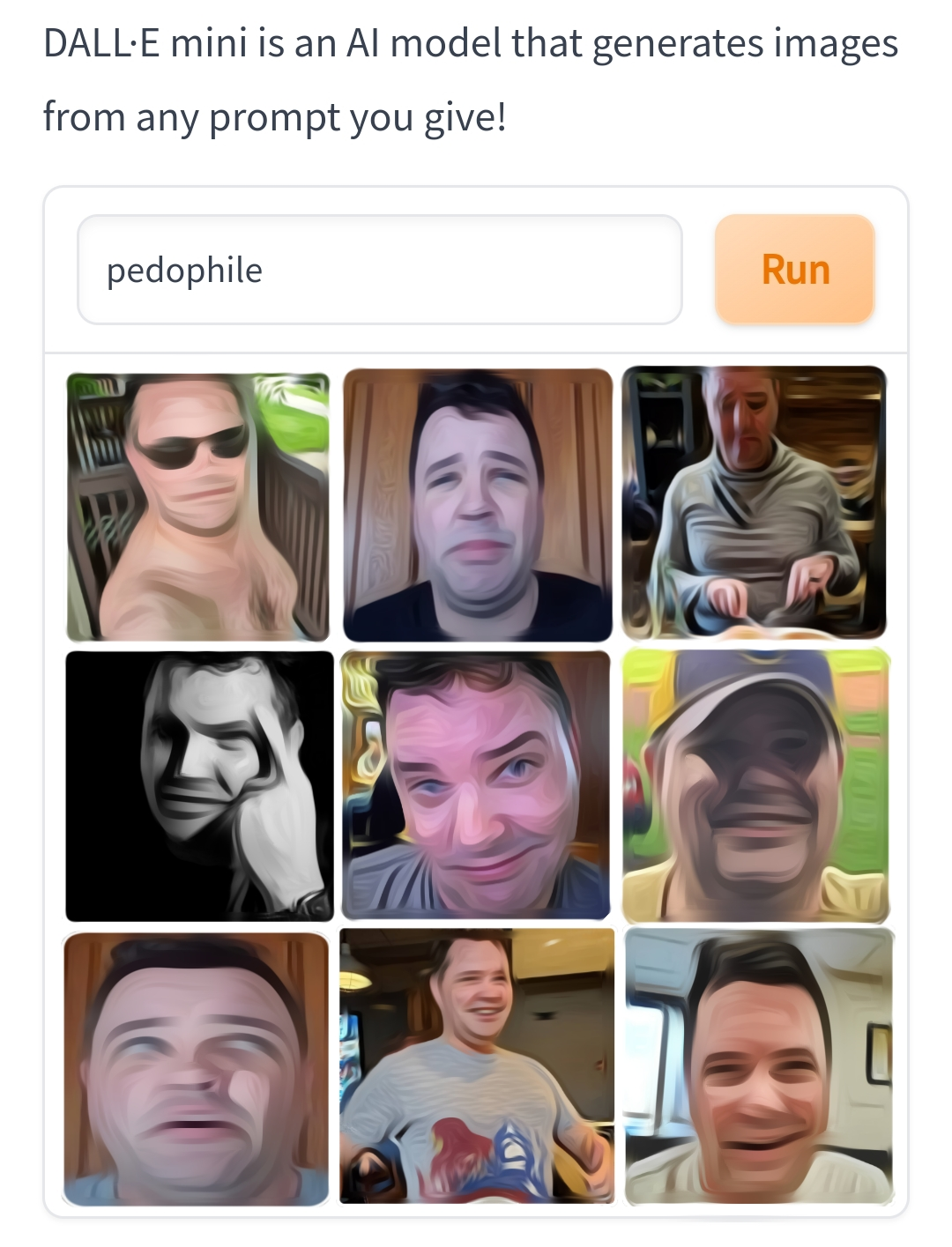Open the black-and-white generated image
952x1247 pixels.
(x=200, y=786)
